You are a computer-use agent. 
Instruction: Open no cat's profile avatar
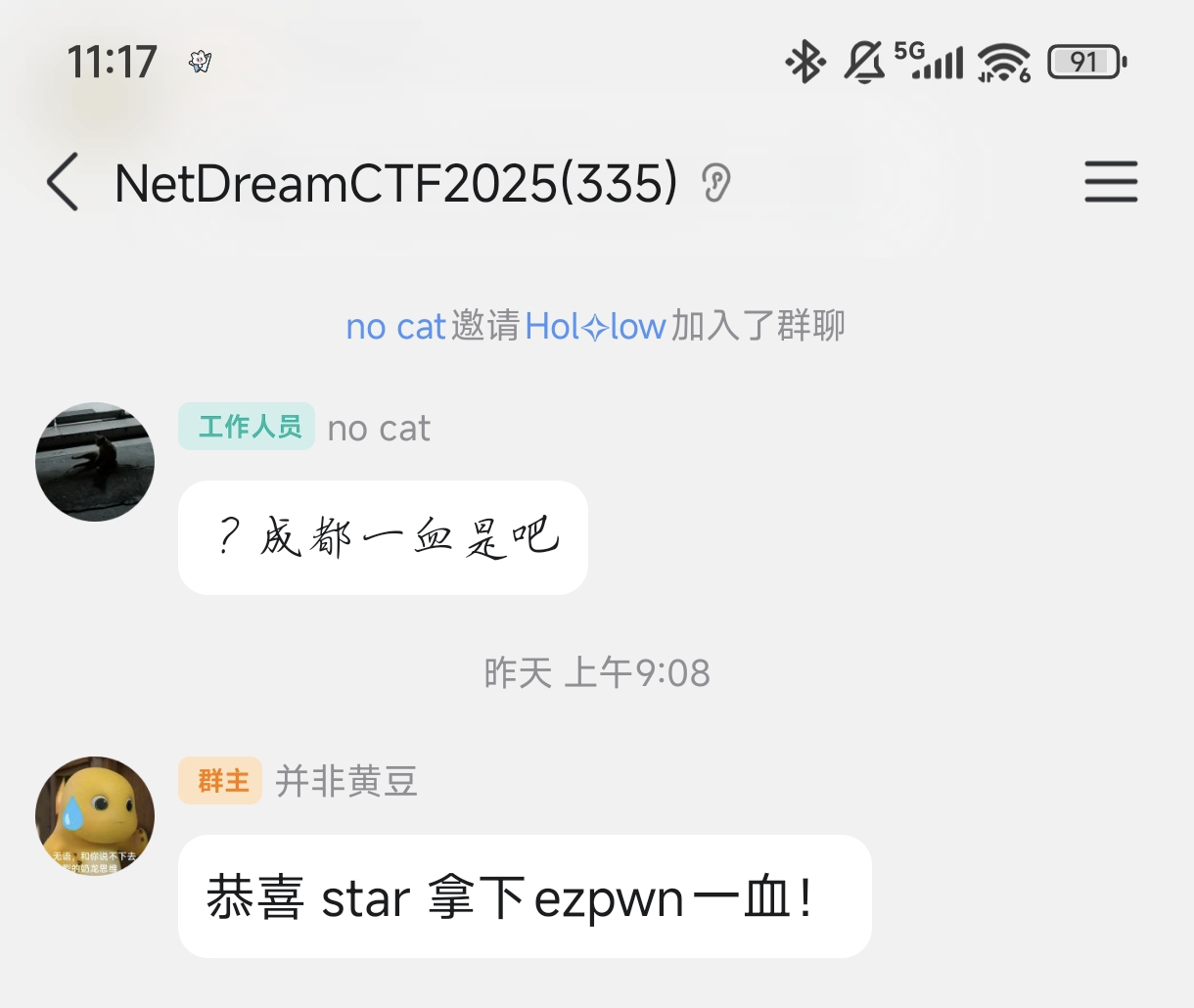click(95, 462)
